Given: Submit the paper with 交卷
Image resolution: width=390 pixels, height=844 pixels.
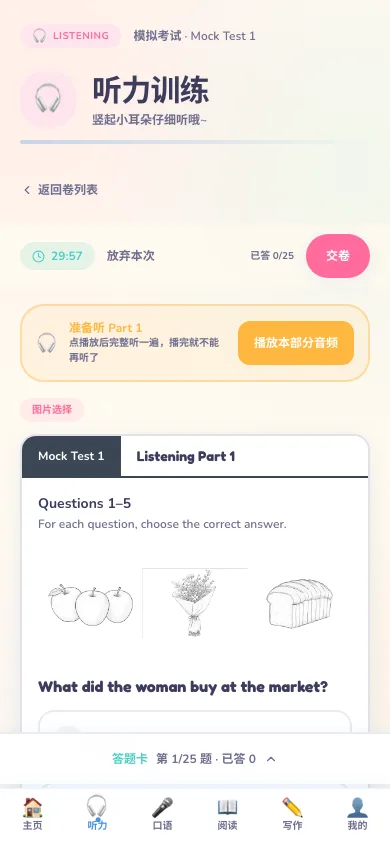Looking at the screenshot, I should [x=338, y=256].
